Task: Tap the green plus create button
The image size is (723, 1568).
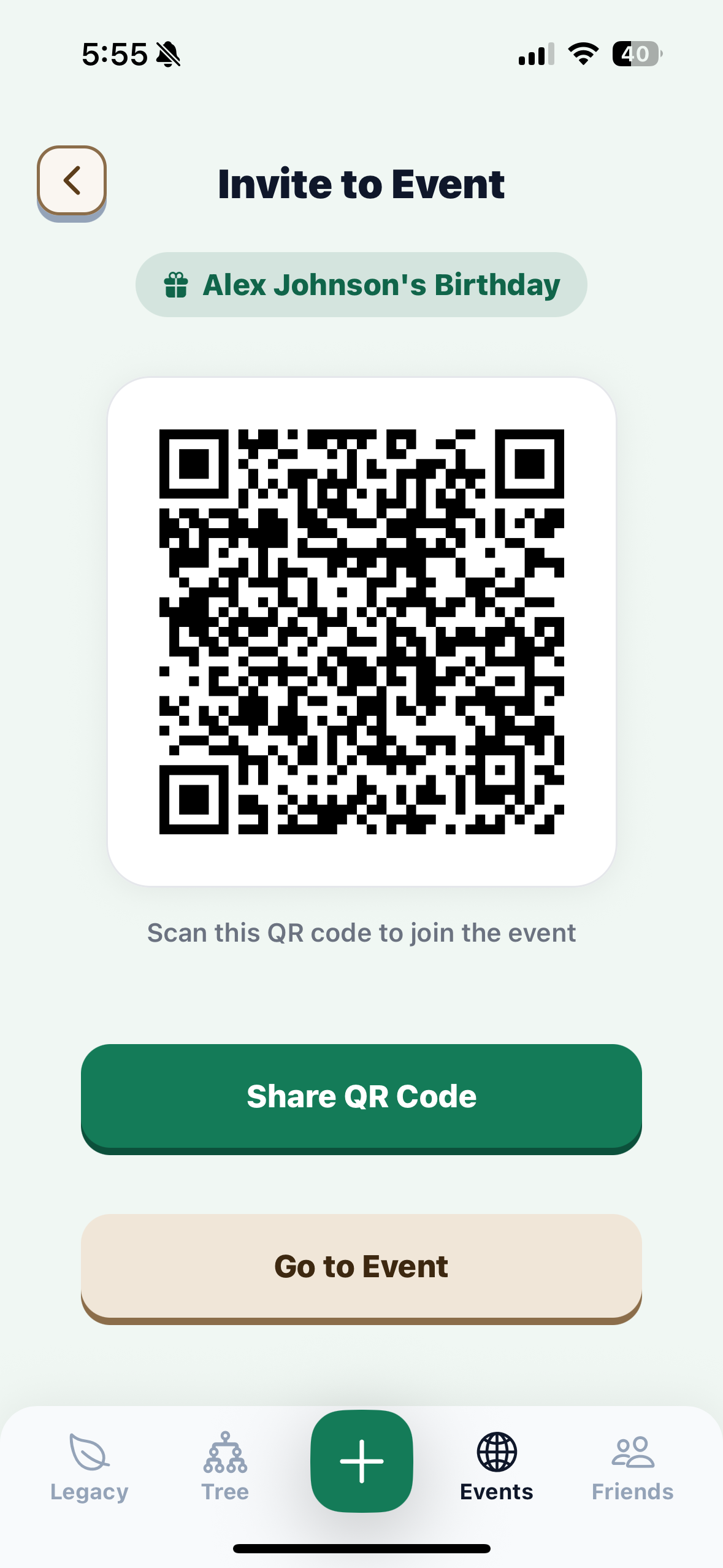Action: (361, 1461)
